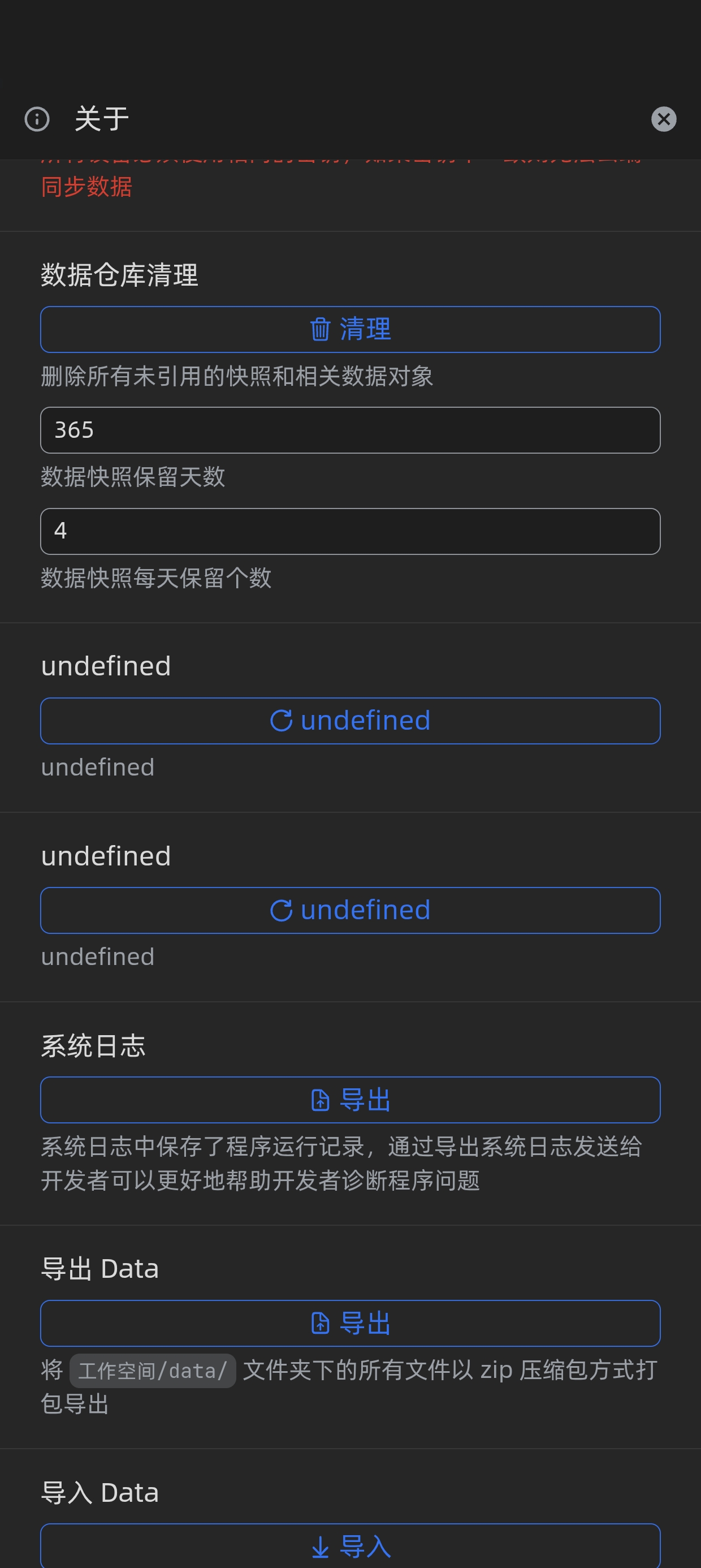Click the first undefined action button

(350, 721)
